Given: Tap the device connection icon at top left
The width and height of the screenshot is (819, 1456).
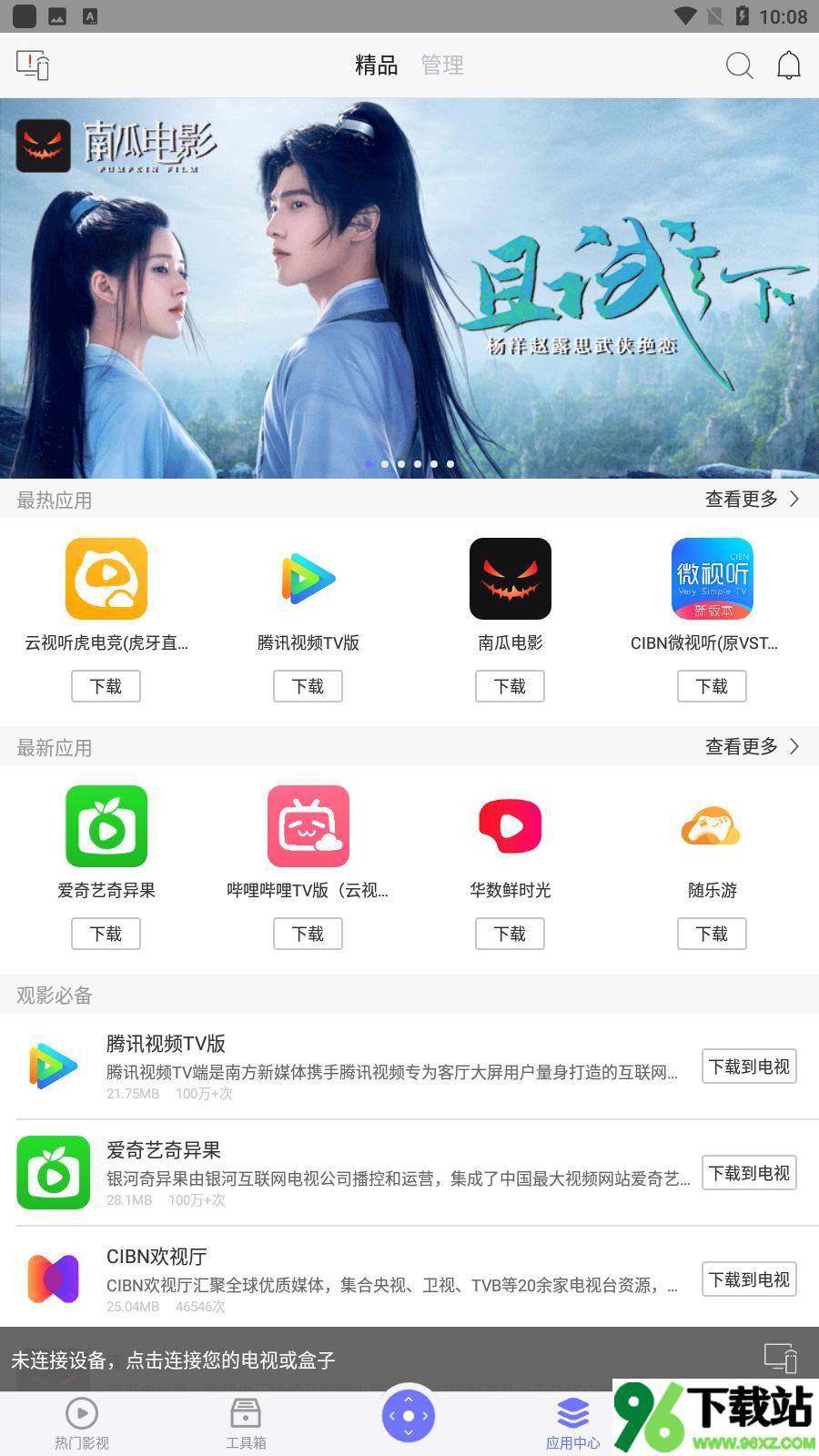Looking at the screenshot, I should click(x=33, y=66).
